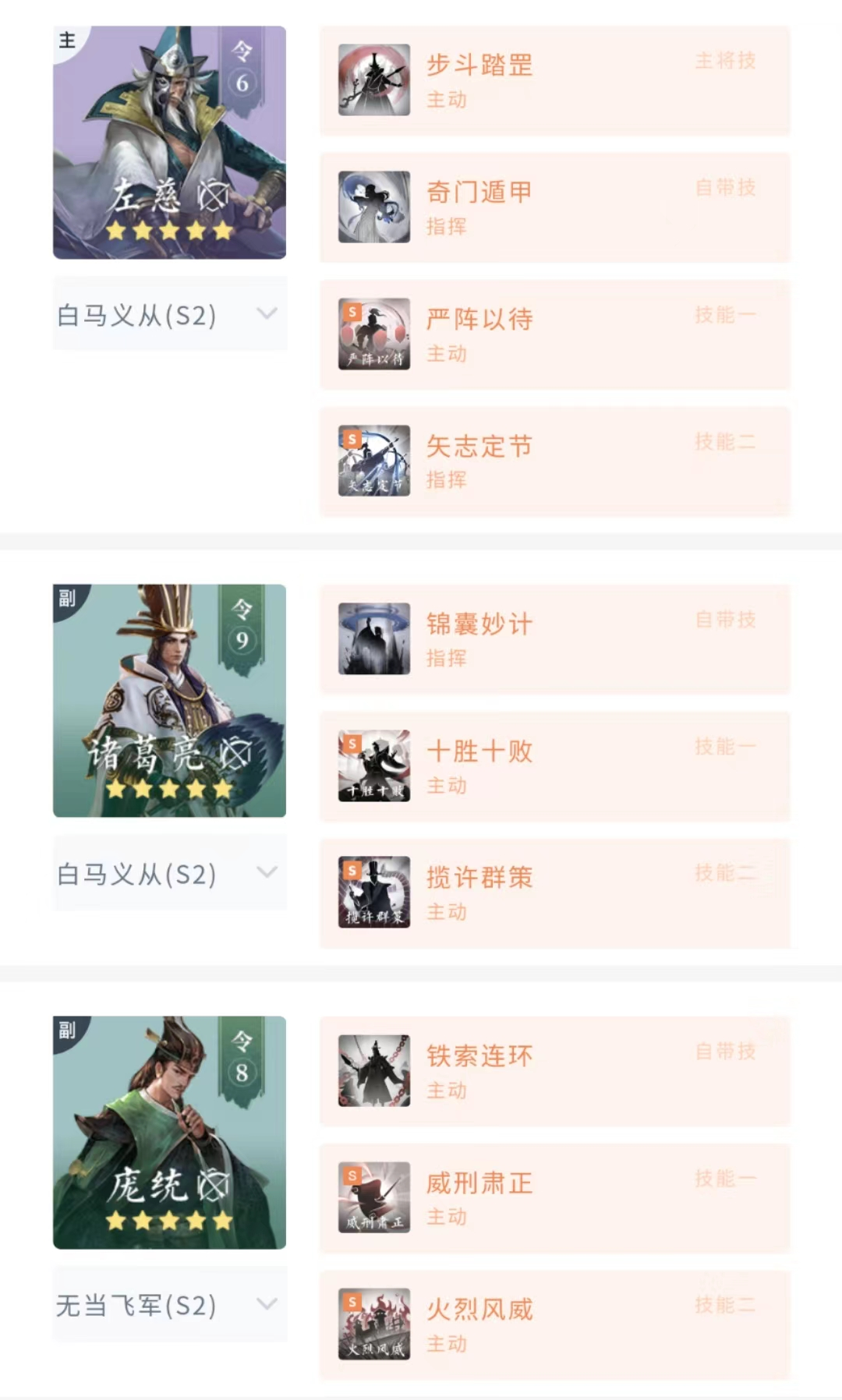842x1400 pixels.
Task: Open the 无当飞军(S2) troop dropdown
Action: 169,1305
